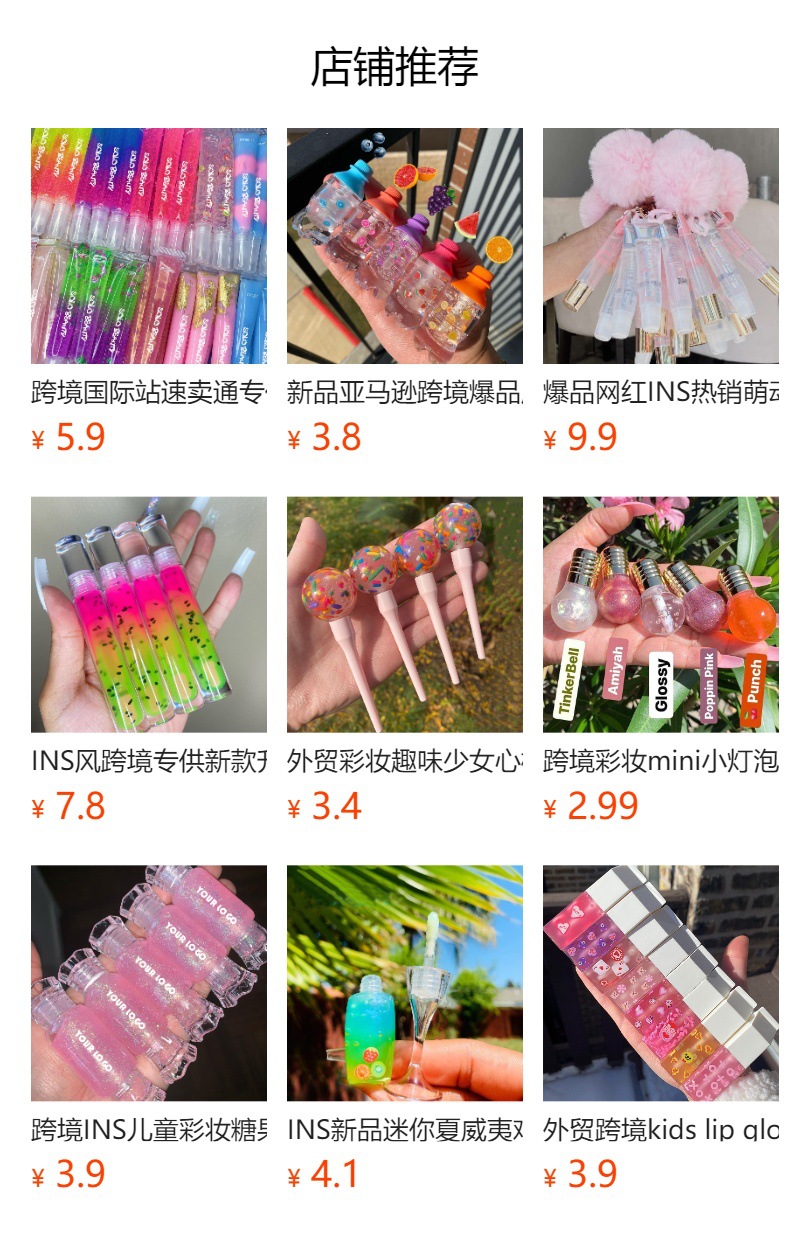Viewport: 790px width, 1234px height.
Task: Open the ¥3.9 外贸跨境kids lip gloss product
Action: click(x=661, y=1030)
